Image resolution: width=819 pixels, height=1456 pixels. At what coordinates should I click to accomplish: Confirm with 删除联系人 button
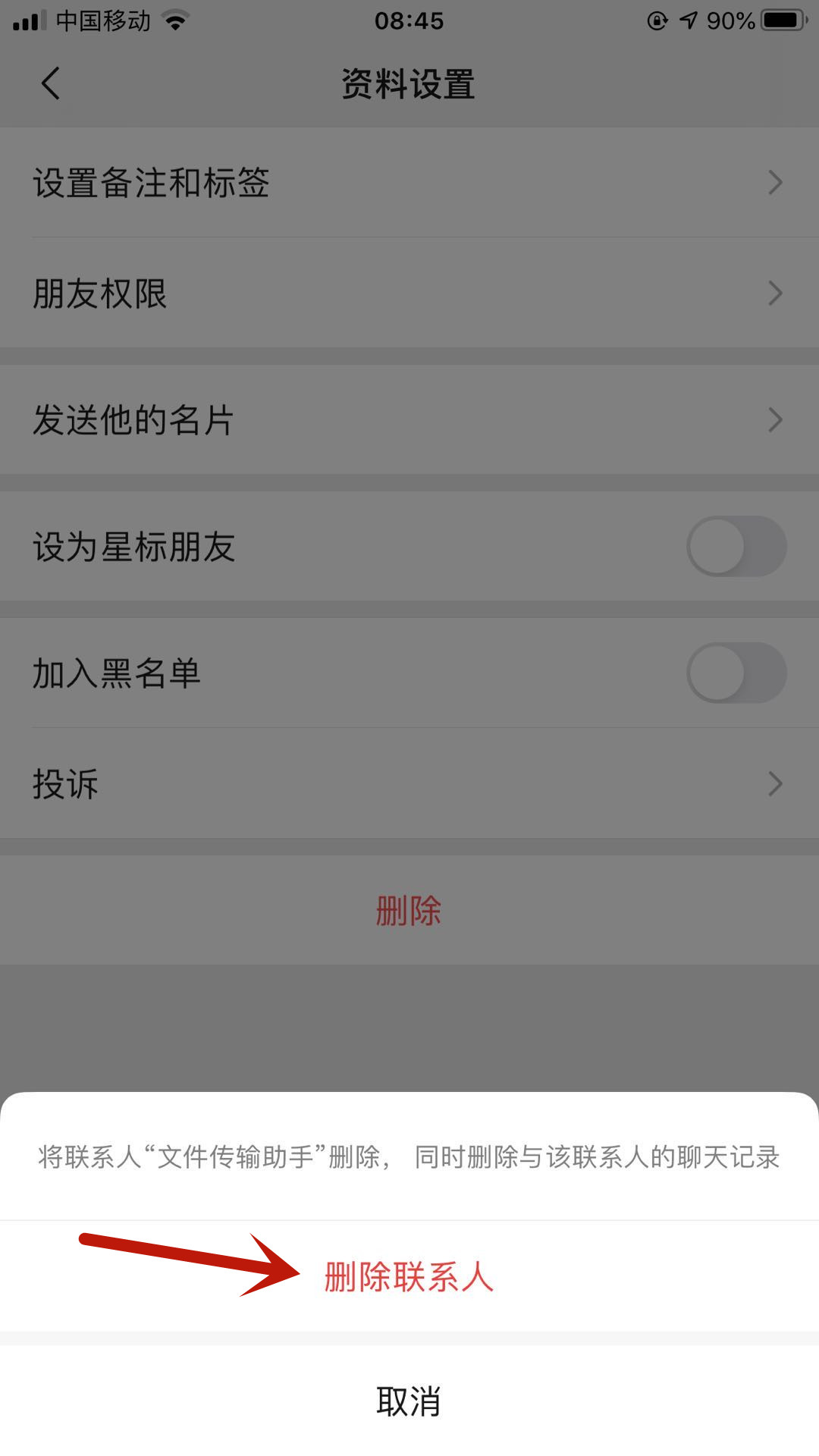409,1277
